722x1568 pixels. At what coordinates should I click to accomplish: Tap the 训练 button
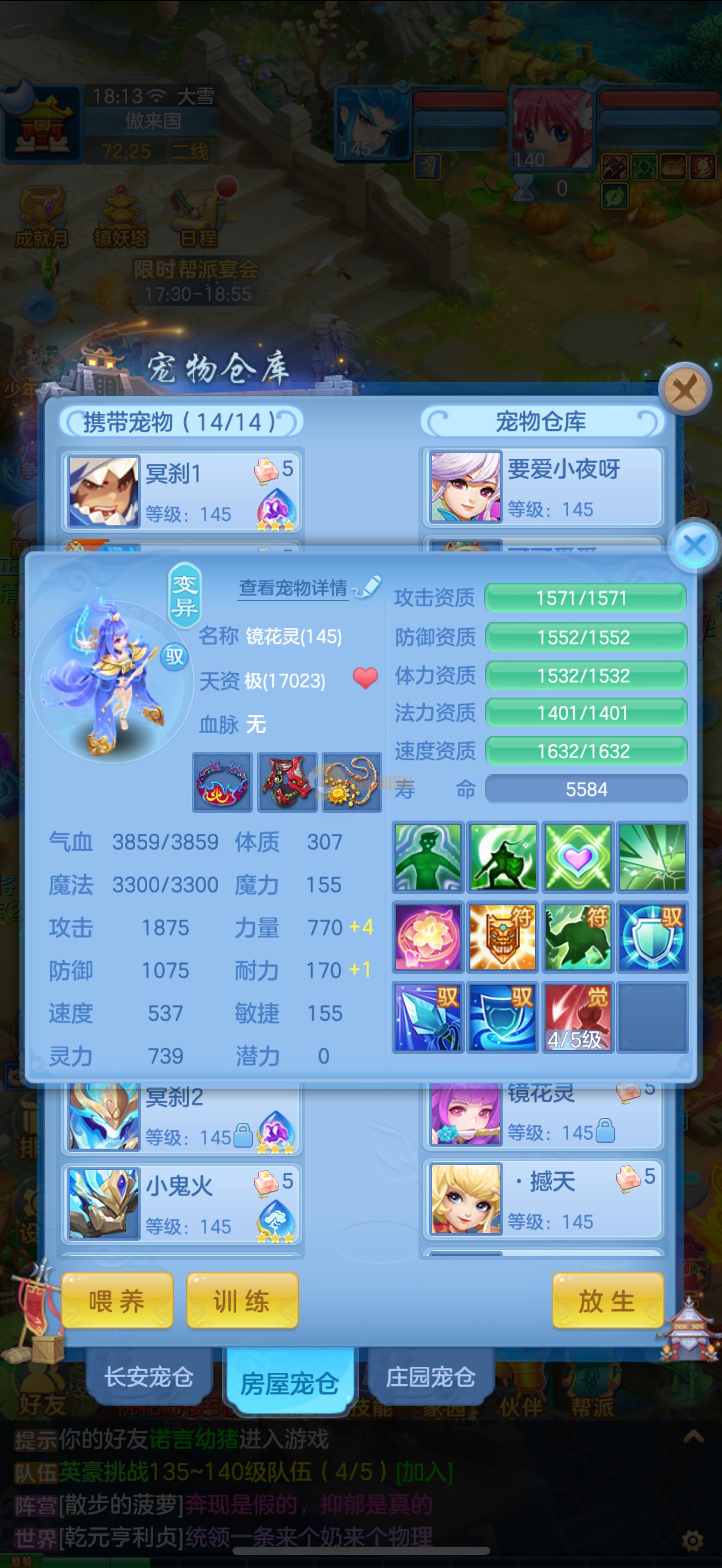pyautogui.click(x=242, y=1301)
